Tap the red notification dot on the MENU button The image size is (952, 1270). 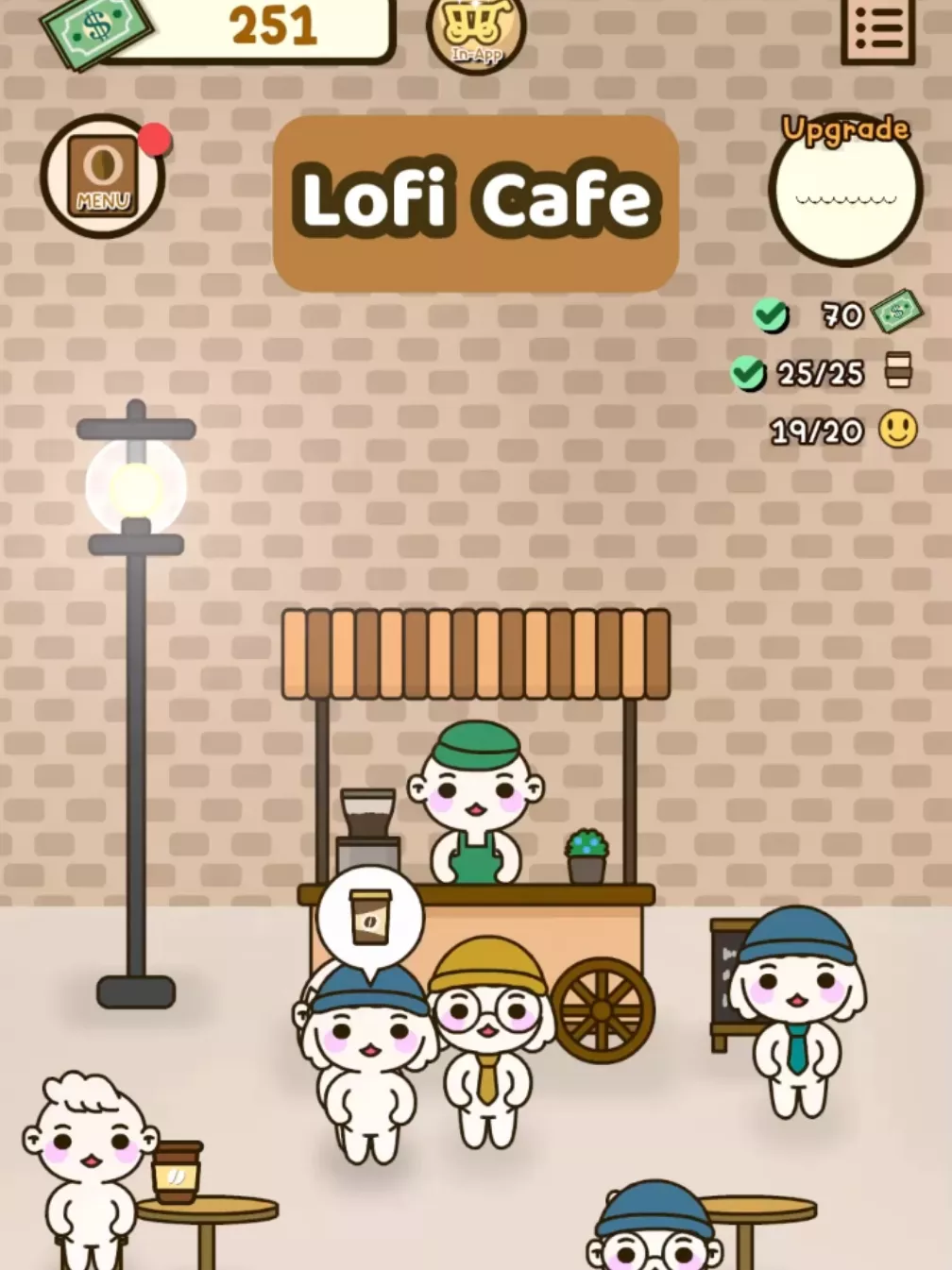[x=154, y=142]
